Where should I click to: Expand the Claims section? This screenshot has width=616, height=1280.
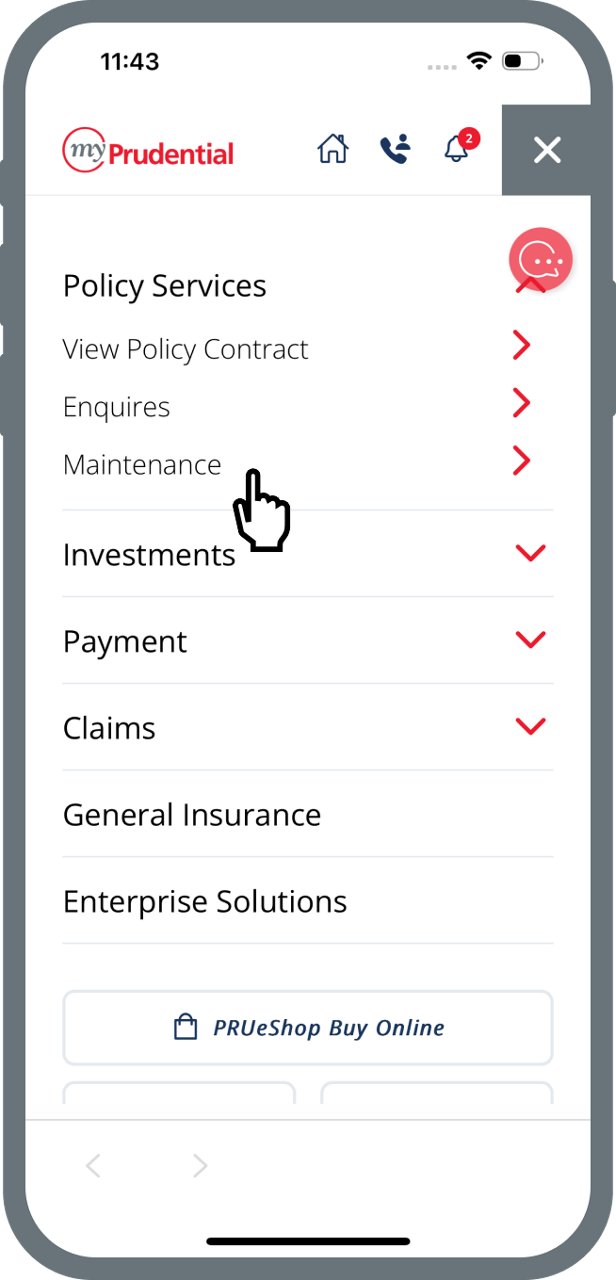coord(307,728)
